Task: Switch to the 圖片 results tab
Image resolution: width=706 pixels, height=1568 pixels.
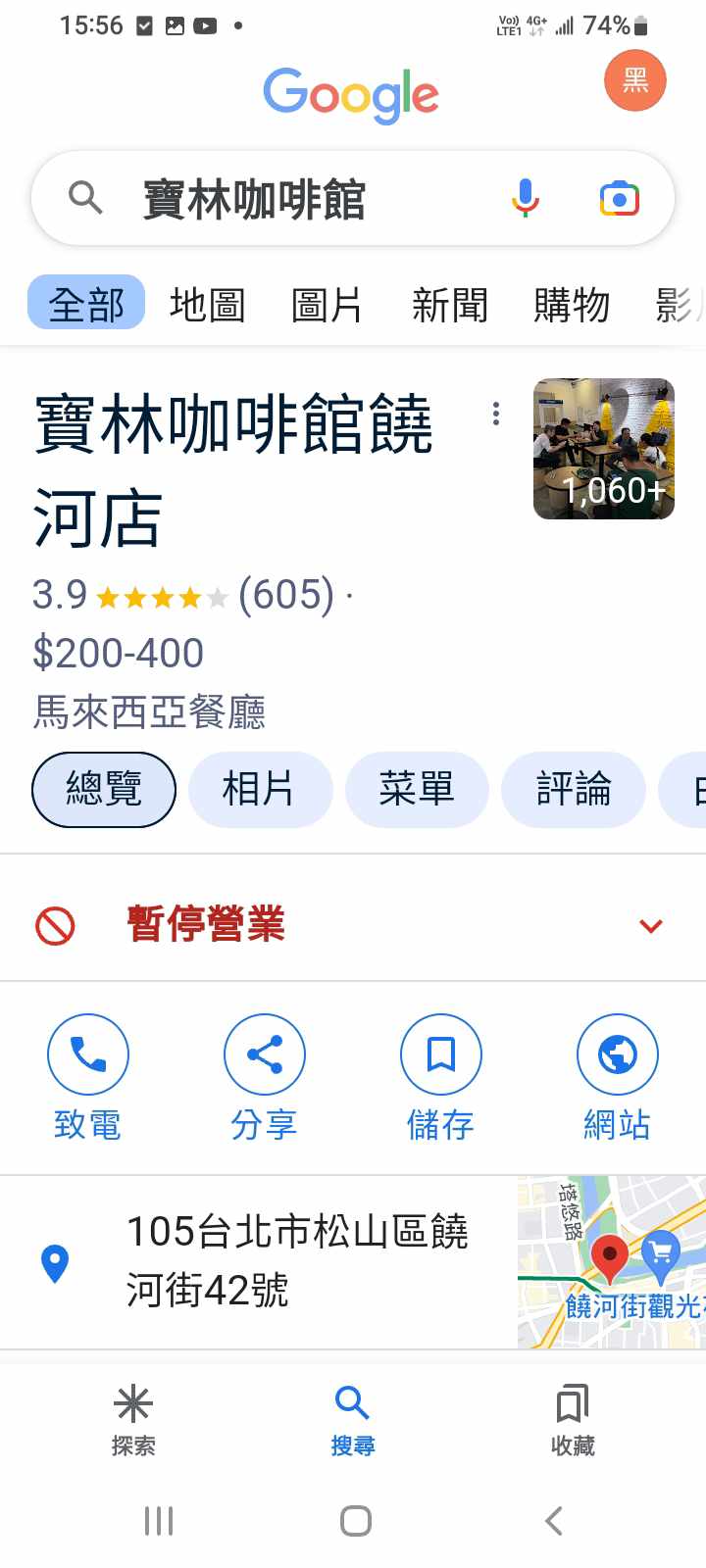Action: click(x=328, y=305)
